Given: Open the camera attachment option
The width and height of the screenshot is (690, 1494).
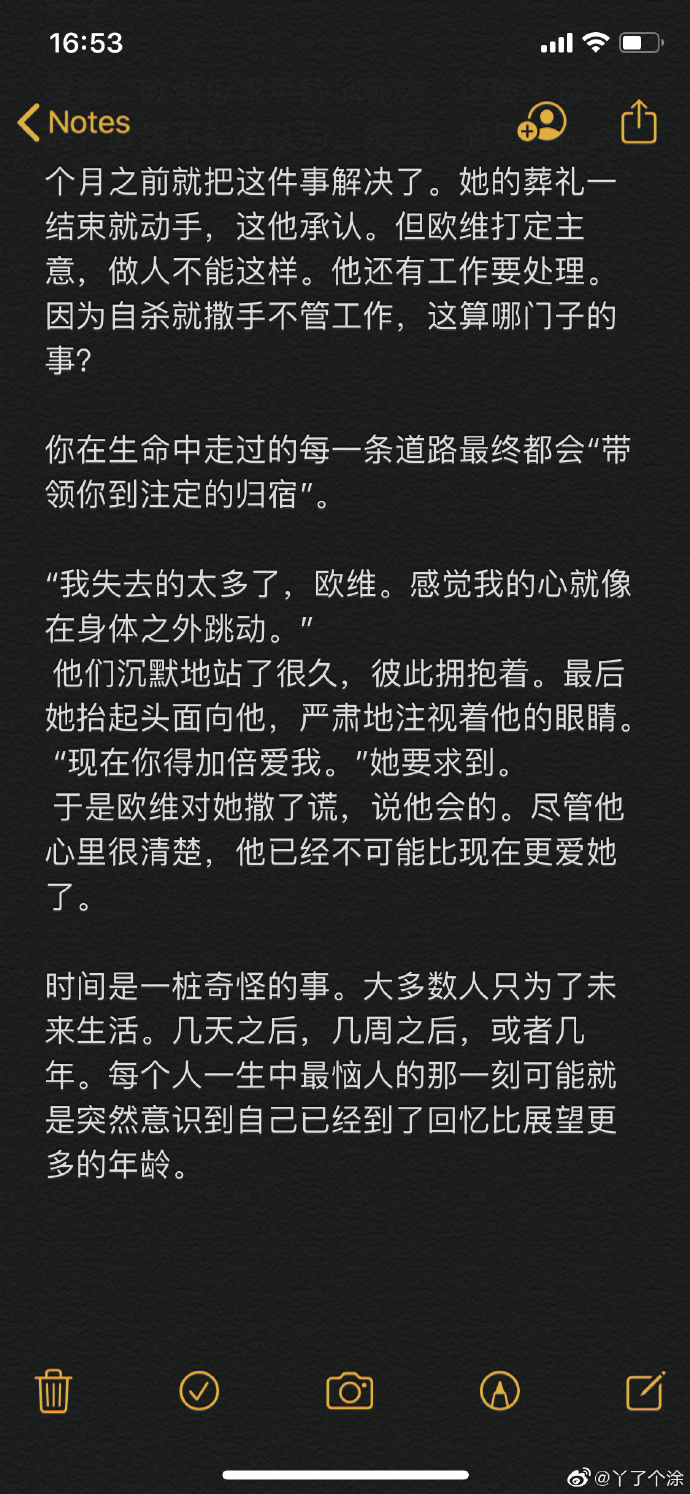Looking at the screenshot, I should 349,1390.
